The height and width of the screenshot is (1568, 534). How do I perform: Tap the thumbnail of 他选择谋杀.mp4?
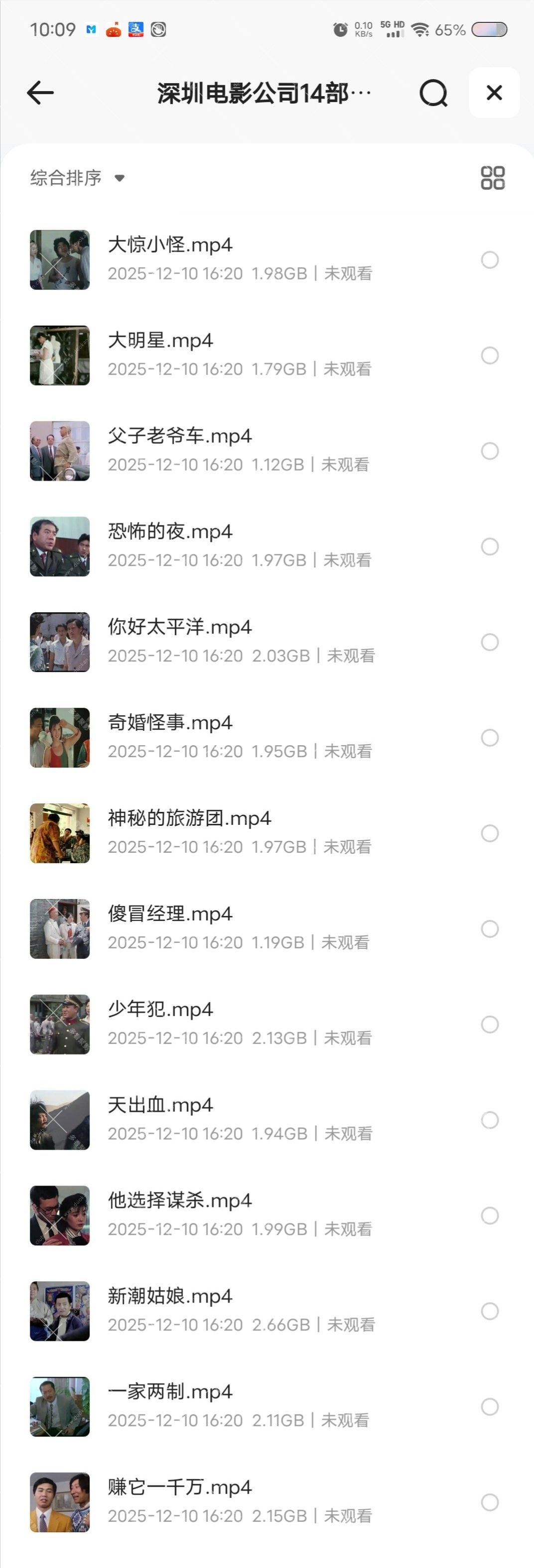point(60,1215)
